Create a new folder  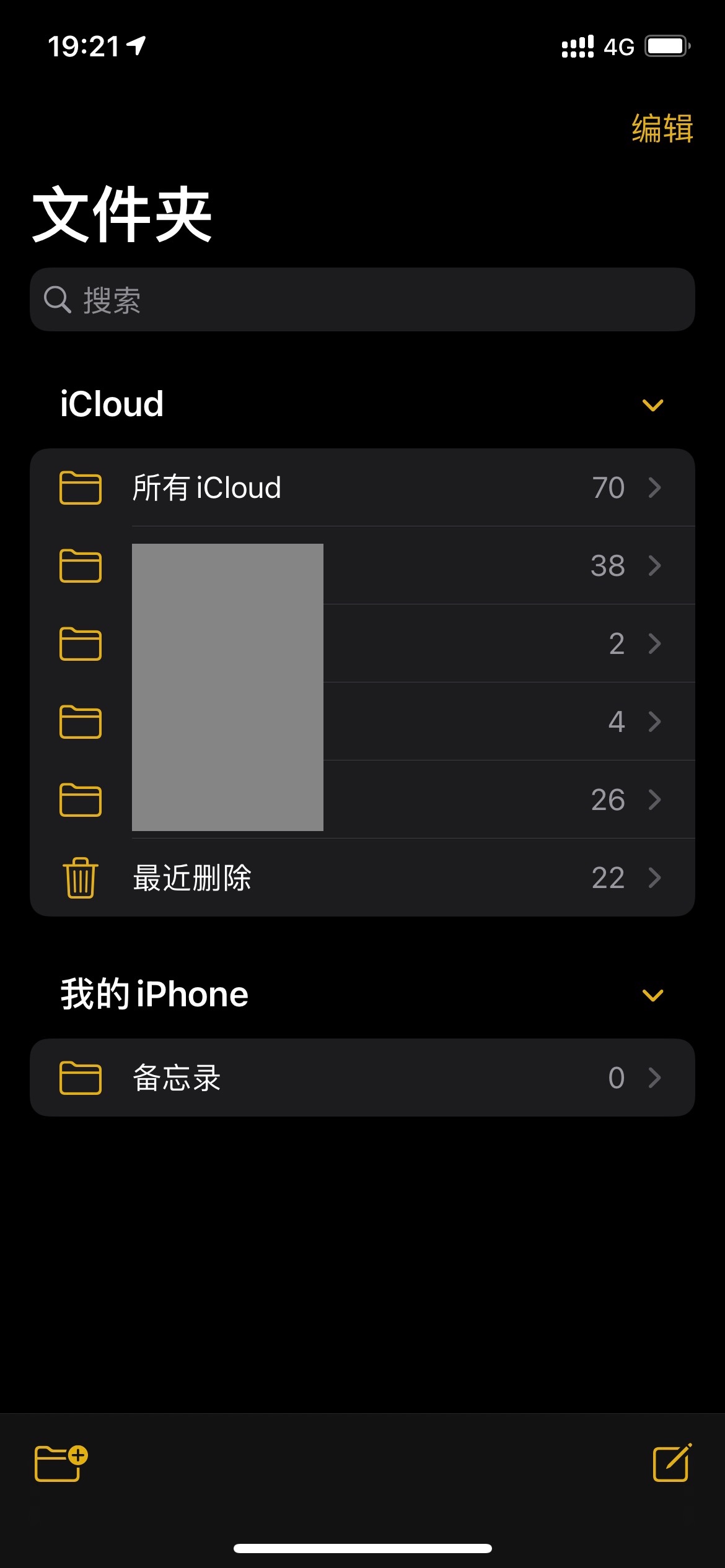pos(61,1463)
